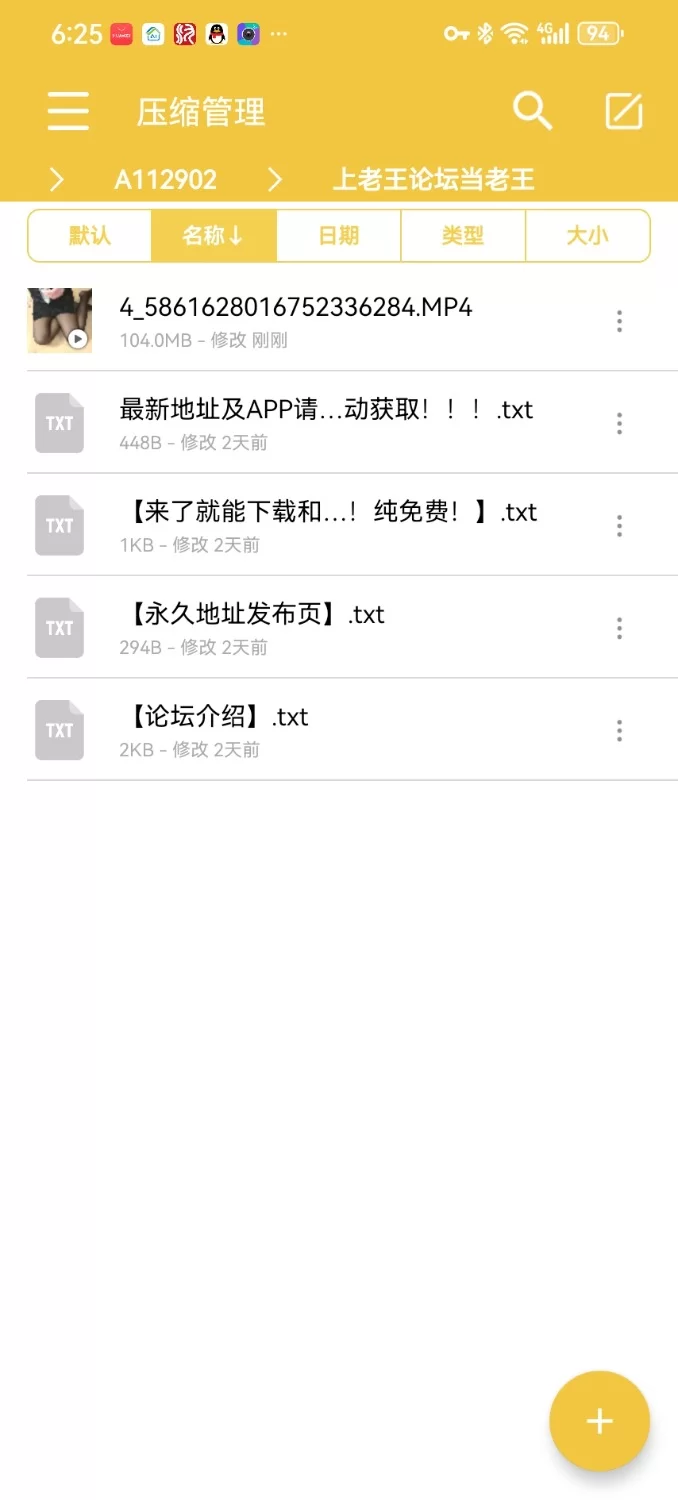678x1500 pixels.
Task: Sort files by 类型
Action: 462,236
